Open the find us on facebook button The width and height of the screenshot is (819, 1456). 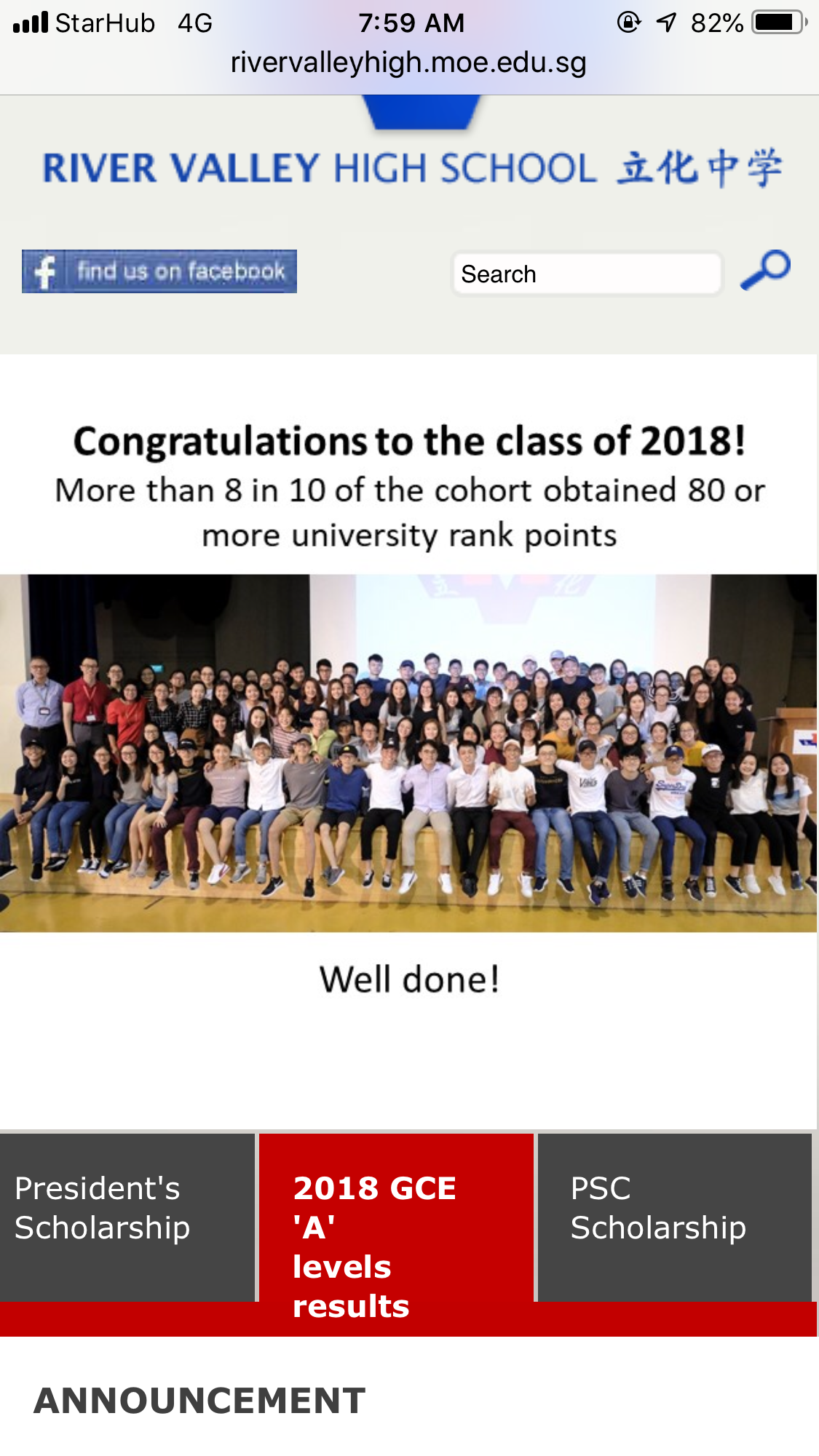(x=159, y=271)
